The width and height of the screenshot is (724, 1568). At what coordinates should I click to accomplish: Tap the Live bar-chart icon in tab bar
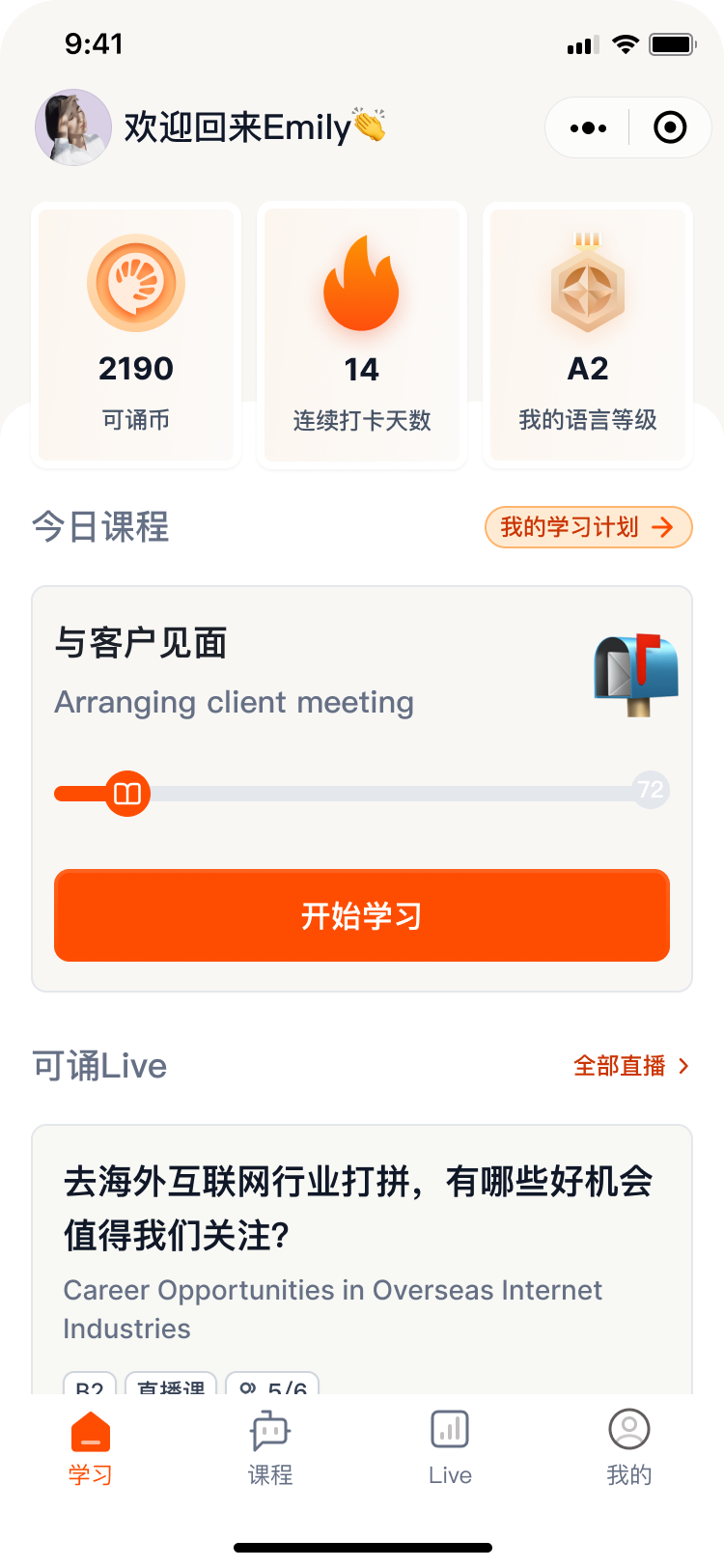pyautogui.click(x=449, y=1427)
